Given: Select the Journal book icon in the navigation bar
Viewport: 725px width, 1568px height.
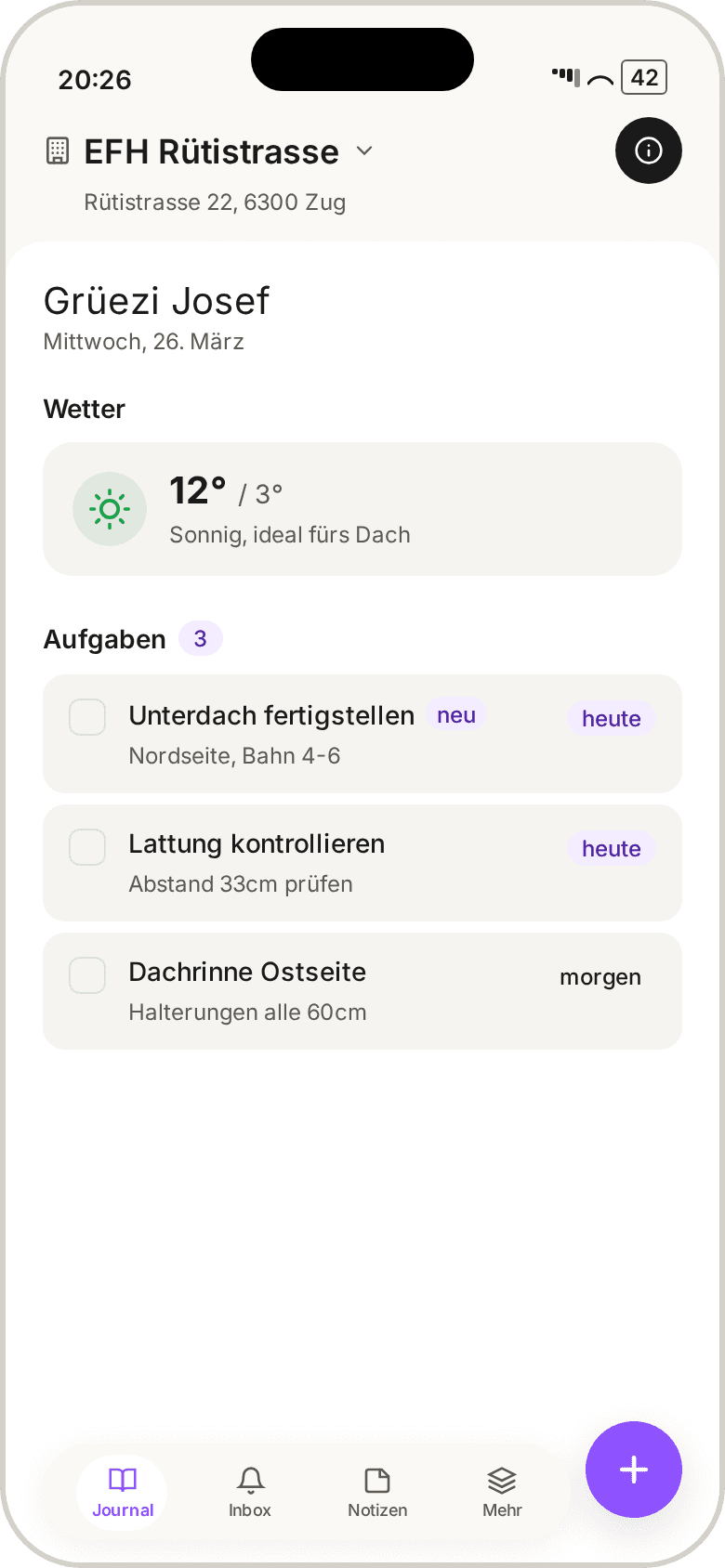Looking at the screenshot, I should pyautogui.click(x=122, y=1481).
